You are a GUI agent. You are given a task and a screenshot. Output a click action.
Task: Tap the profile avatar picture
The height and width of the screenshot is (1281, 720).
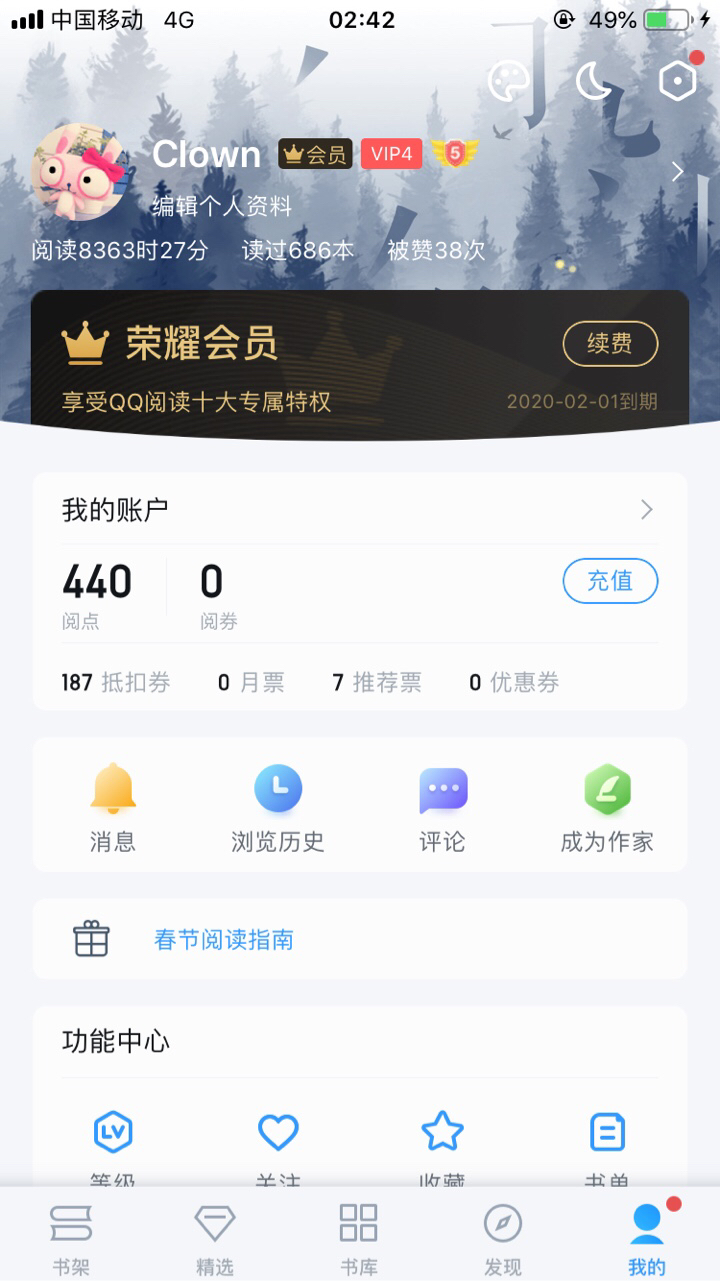[x=78, y=171]
